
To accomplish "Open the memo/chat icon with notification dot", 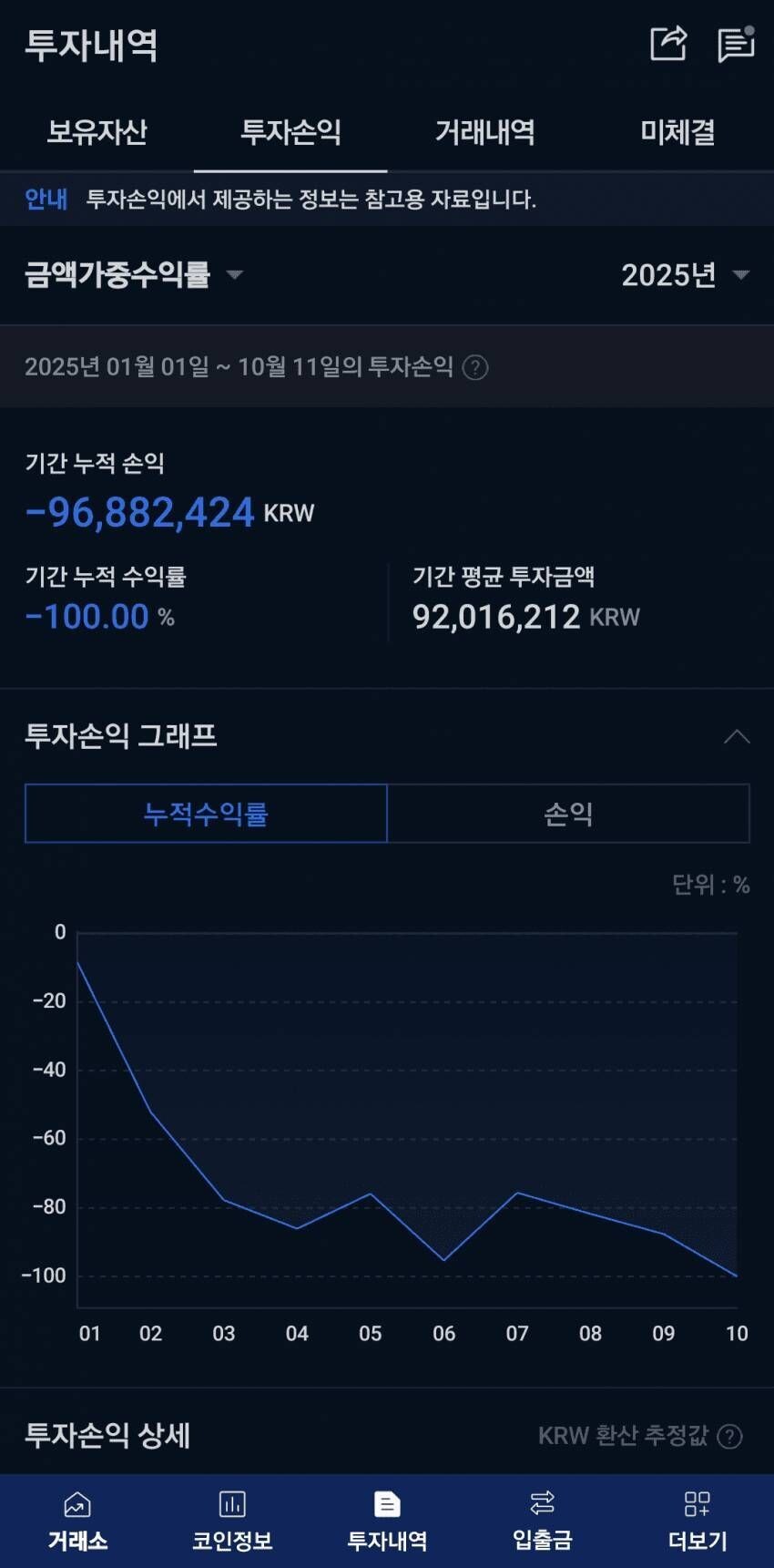I will tap(734, 45).
